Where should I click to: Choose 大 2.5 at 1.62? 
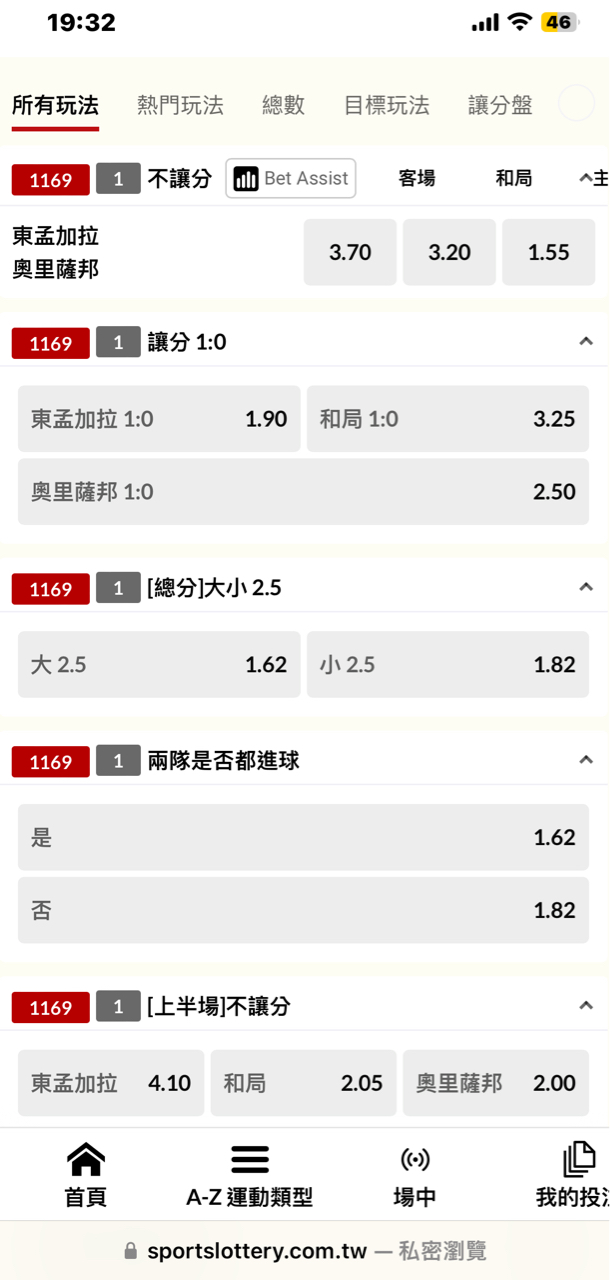coord(159,665)
